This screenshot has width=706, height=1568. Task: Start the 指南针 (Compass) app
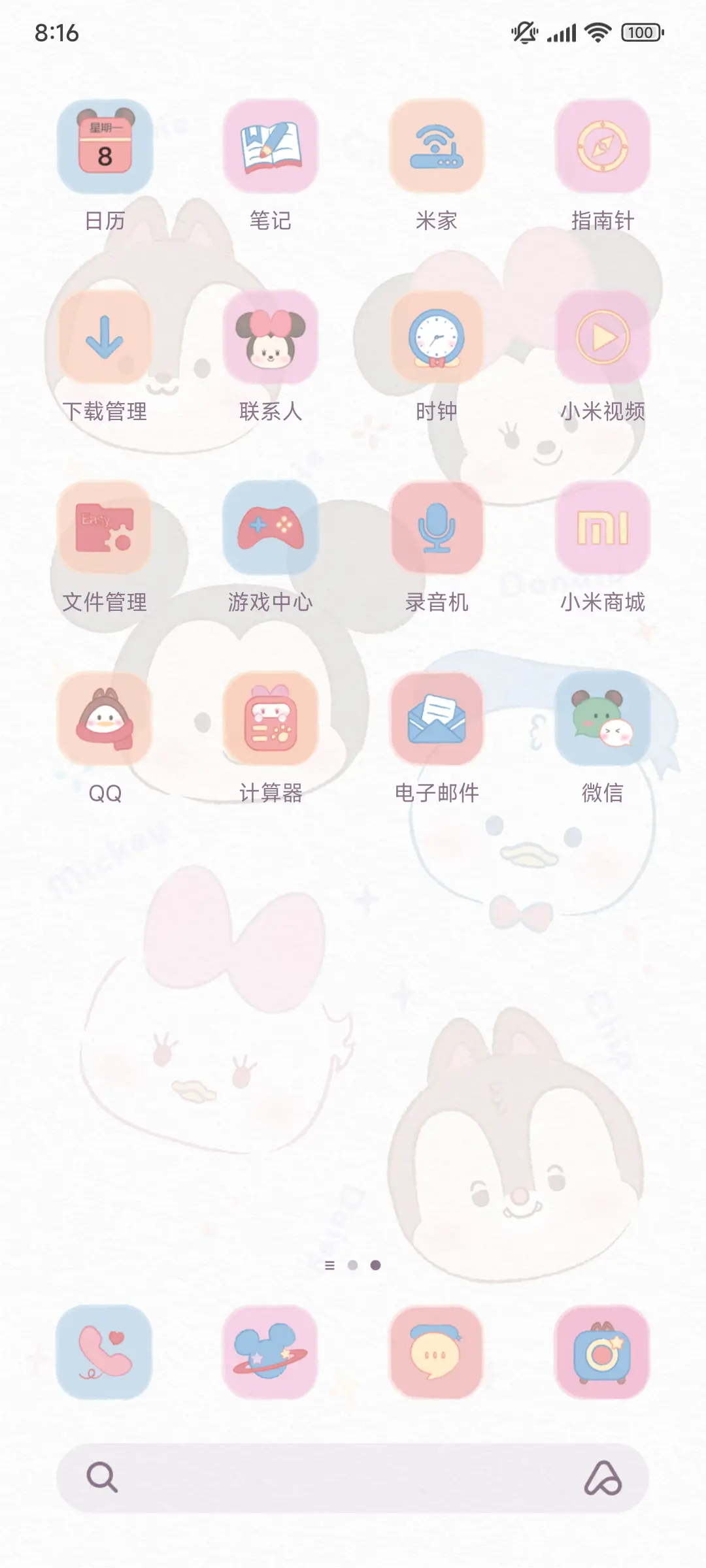click(x=601, y=148)
